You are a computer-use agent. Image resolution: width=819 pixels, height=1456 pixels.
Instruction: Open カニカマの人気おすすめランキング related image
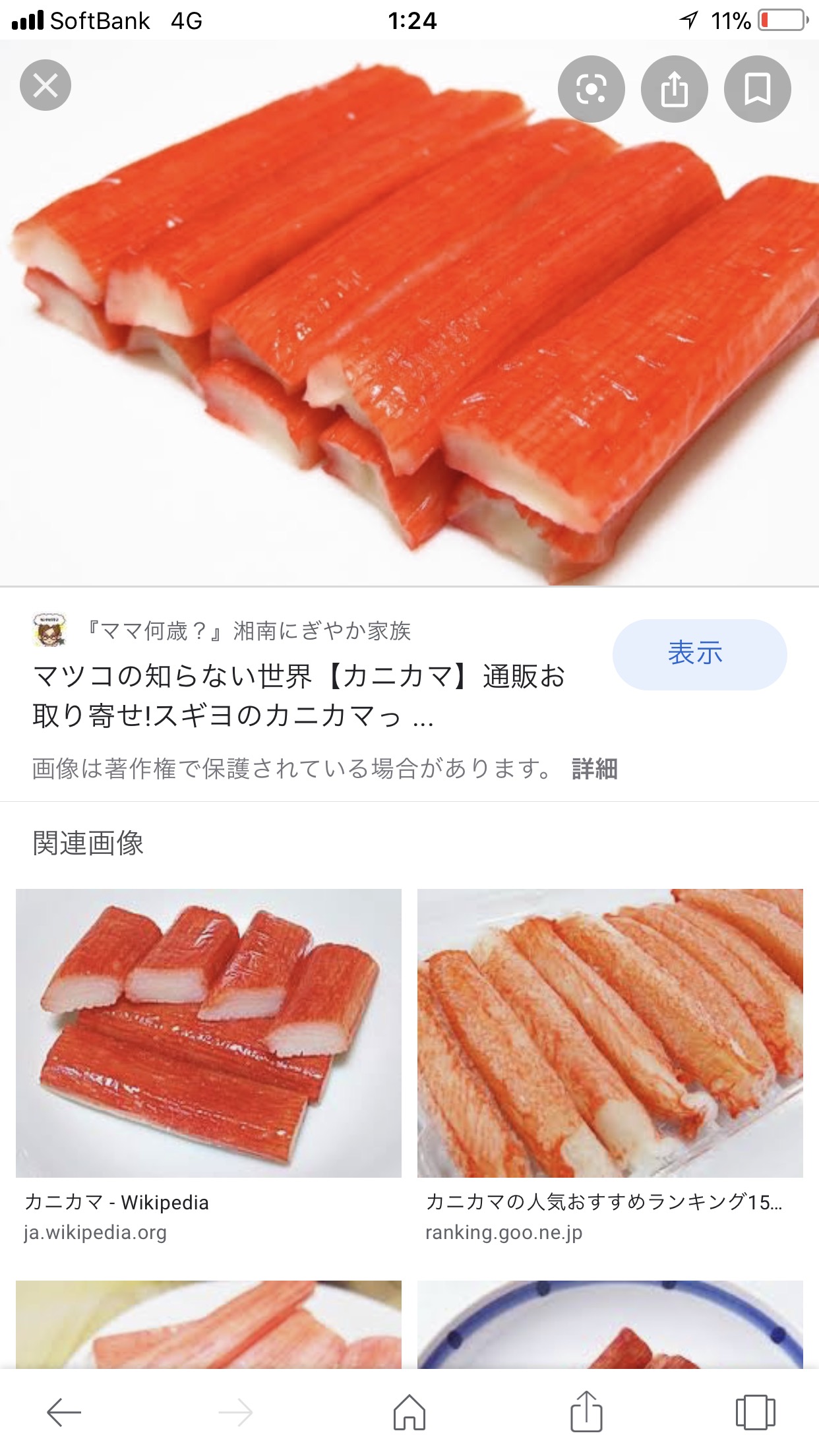tap(610, 1033)
